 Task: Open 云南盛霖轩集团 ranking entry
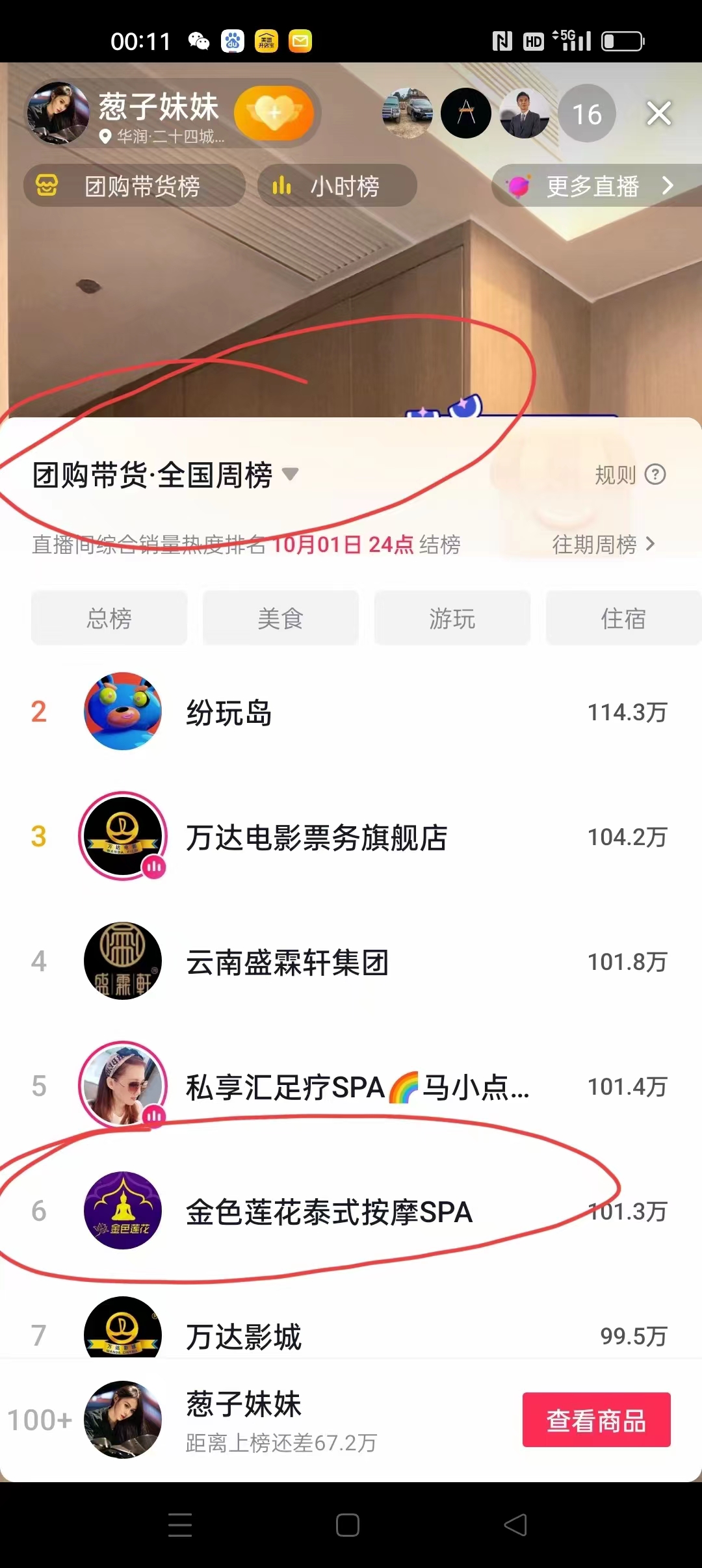[351, 961]
